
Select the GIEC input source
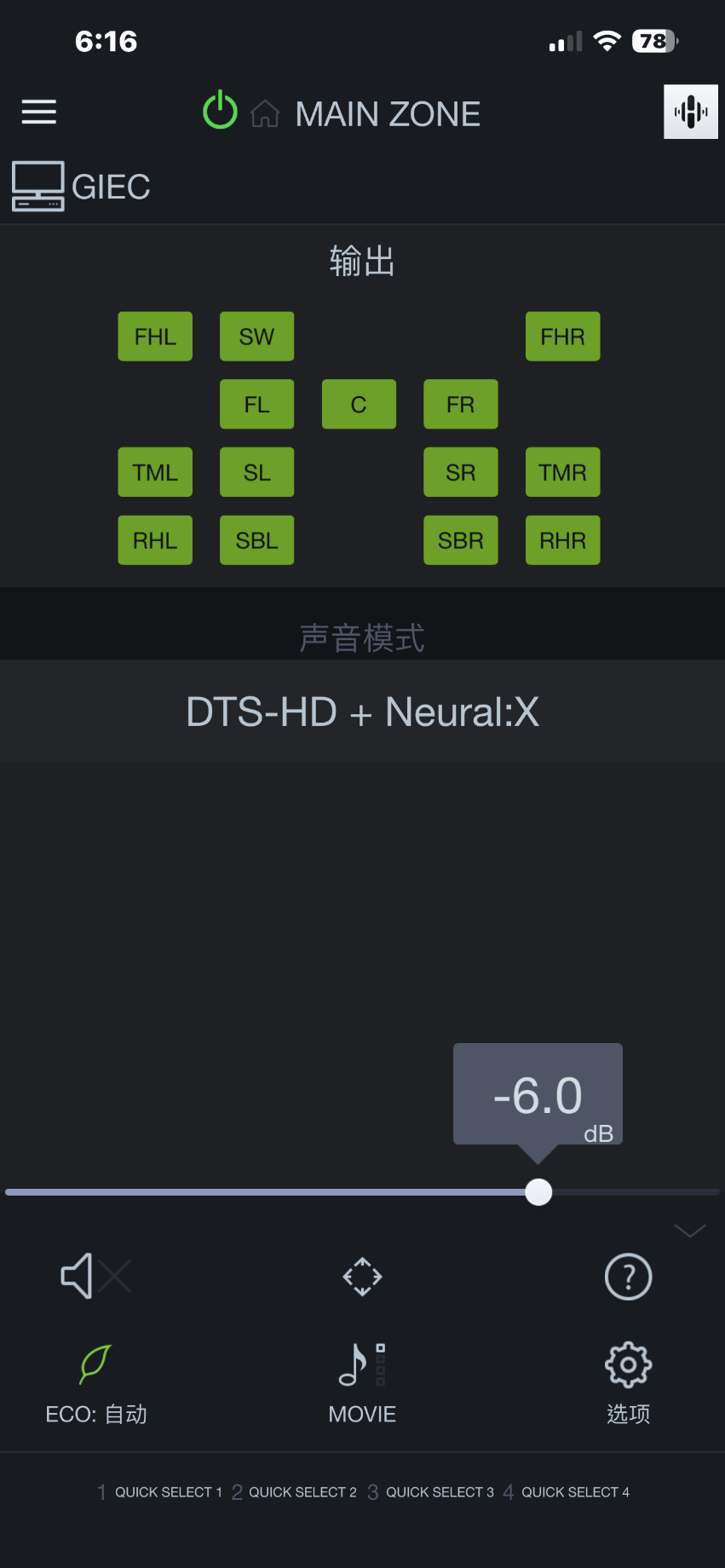(x=82, y=187)
